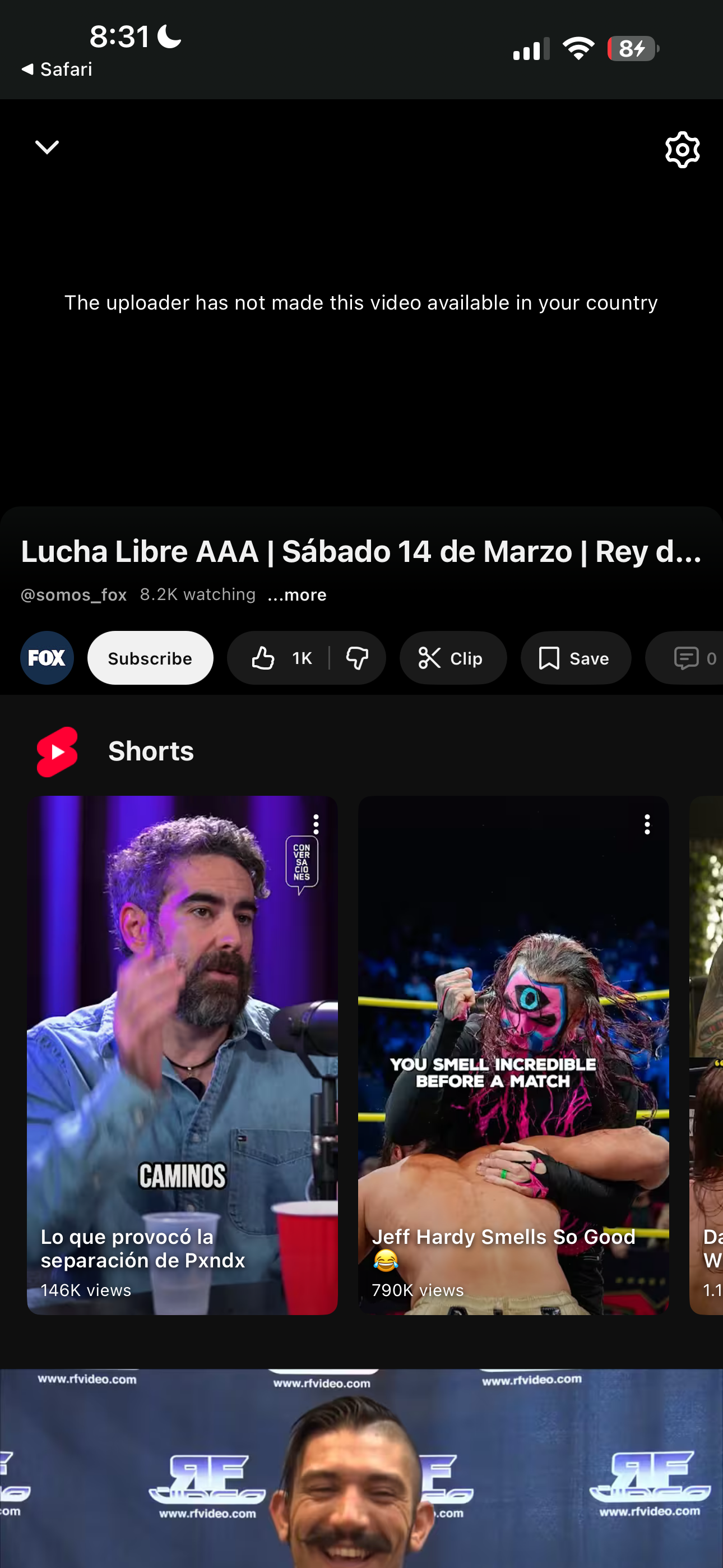Open the FOX channel avatar

47,658
